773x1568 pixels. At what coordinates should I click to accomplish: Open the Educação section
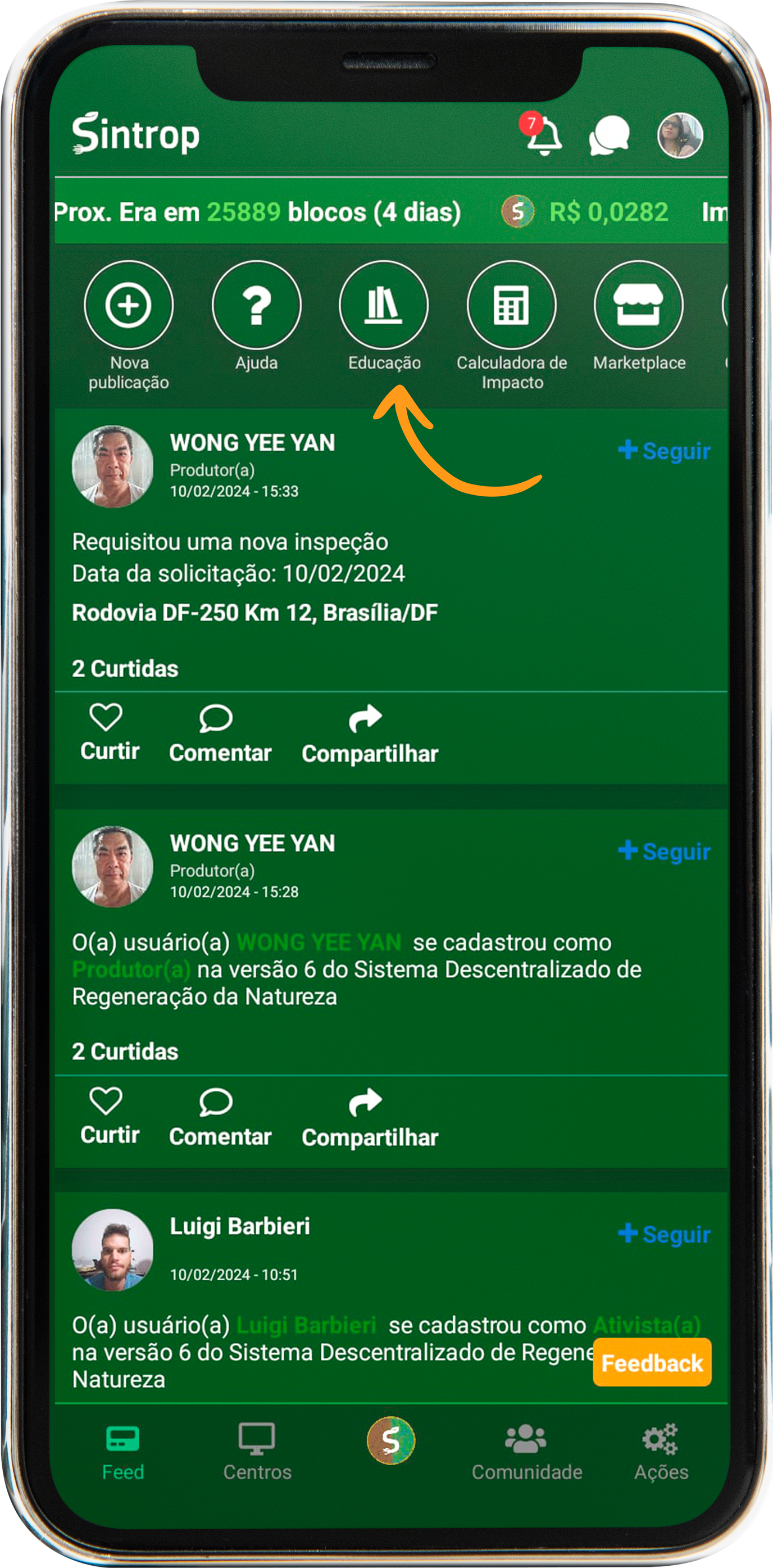pyautogui.click(x=384, y=305)
